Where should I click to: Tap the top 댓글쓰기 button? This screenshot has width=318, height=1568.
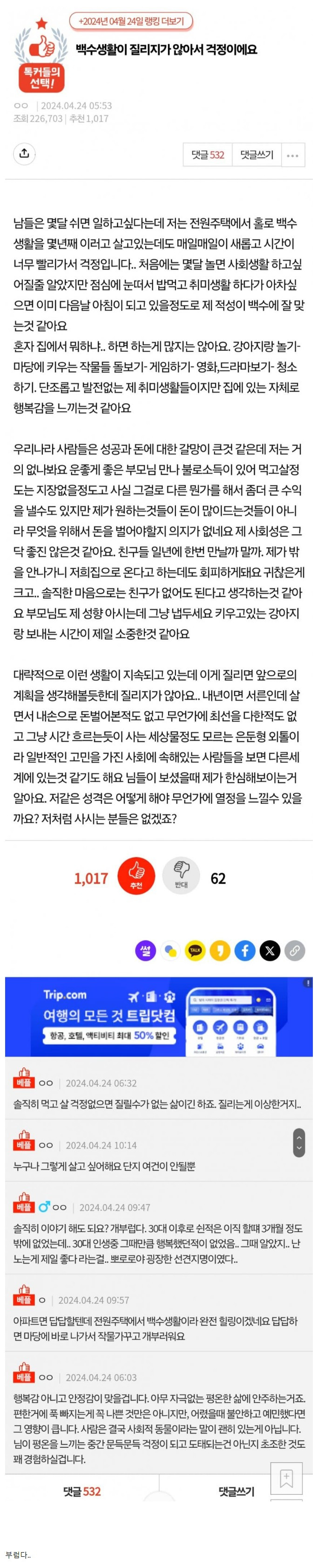(x=257, y=155)
